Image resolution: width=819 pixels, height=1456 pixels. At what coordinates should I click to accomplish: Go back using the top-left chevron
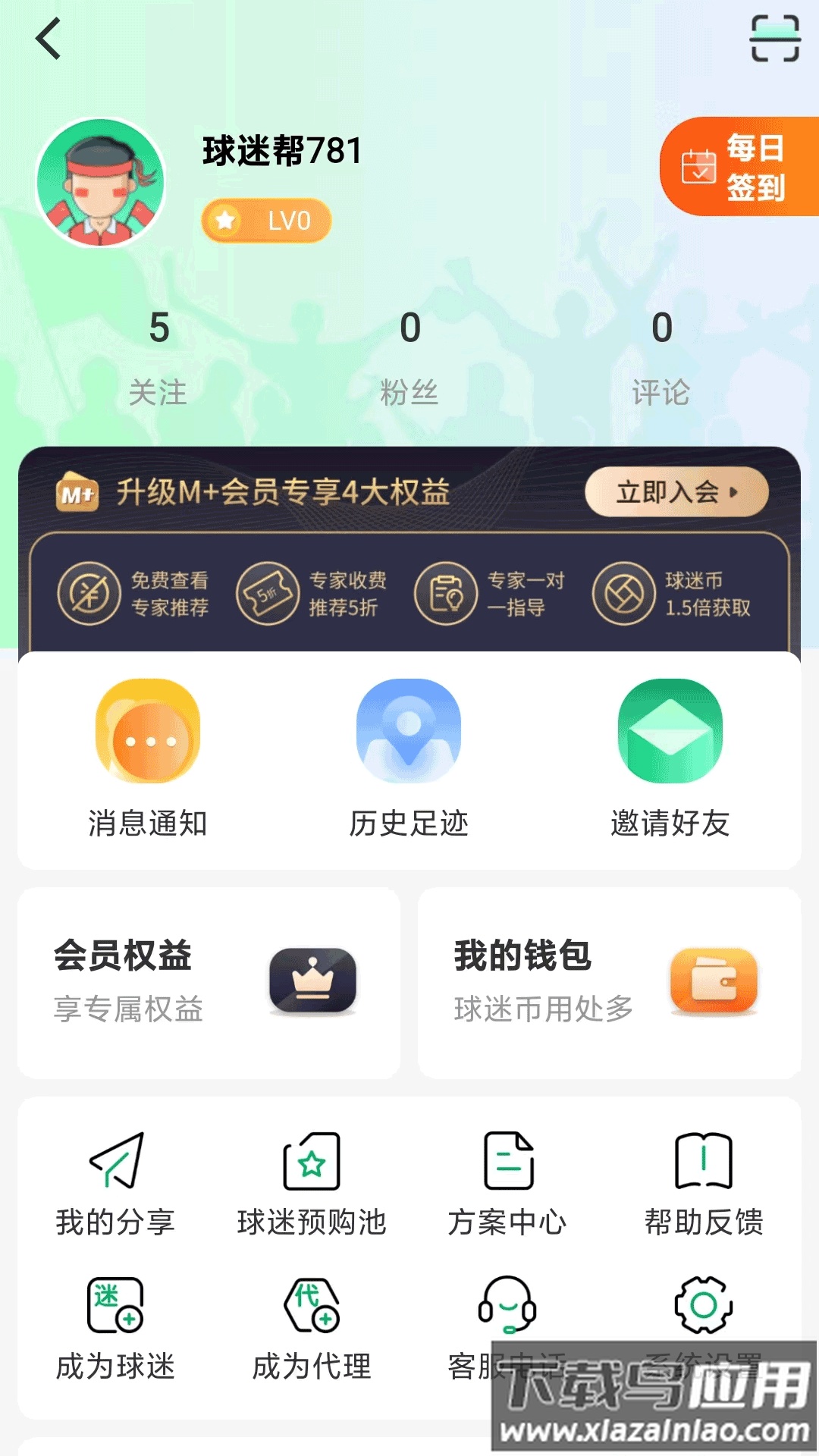coord(47,39)
